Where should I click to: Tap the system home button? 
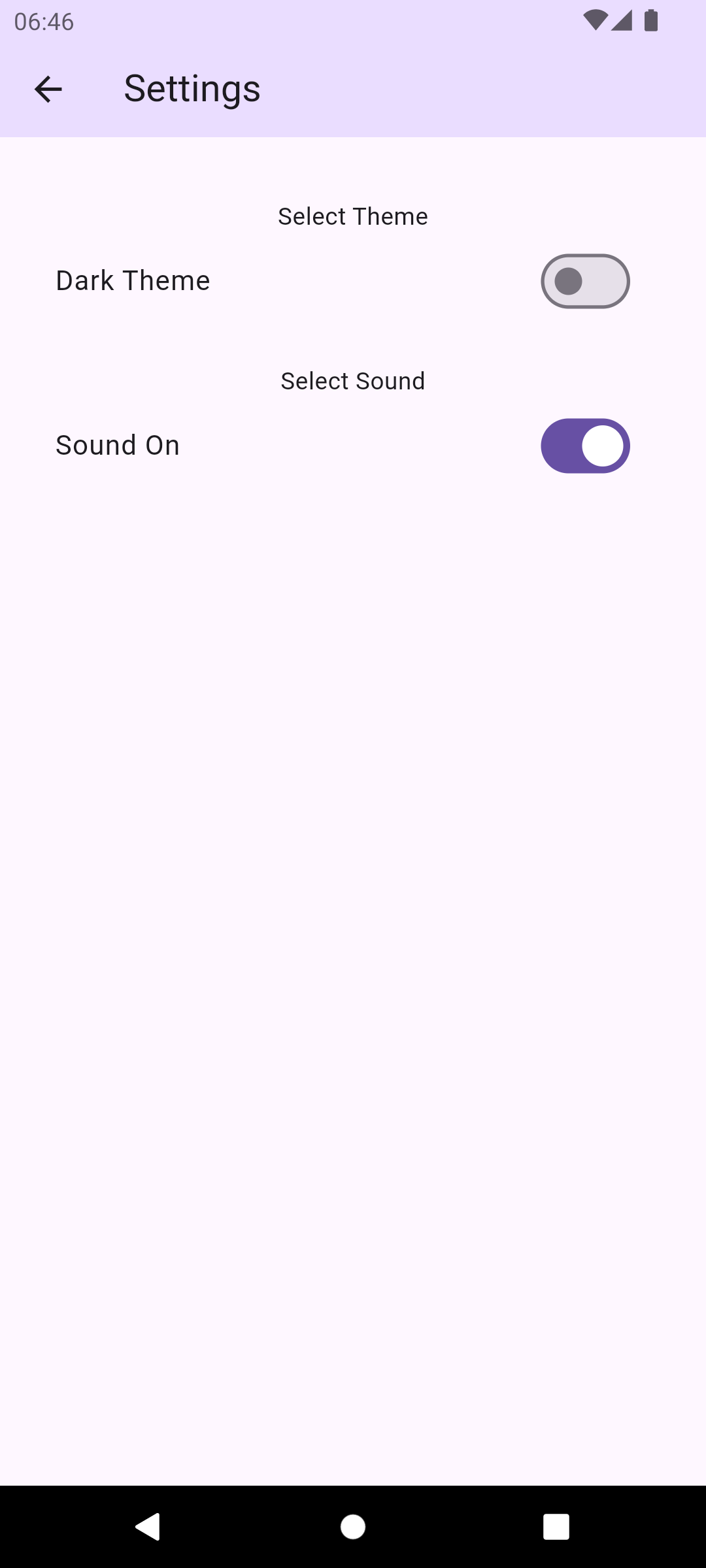pyautogui.click(x=353, y=1527)
